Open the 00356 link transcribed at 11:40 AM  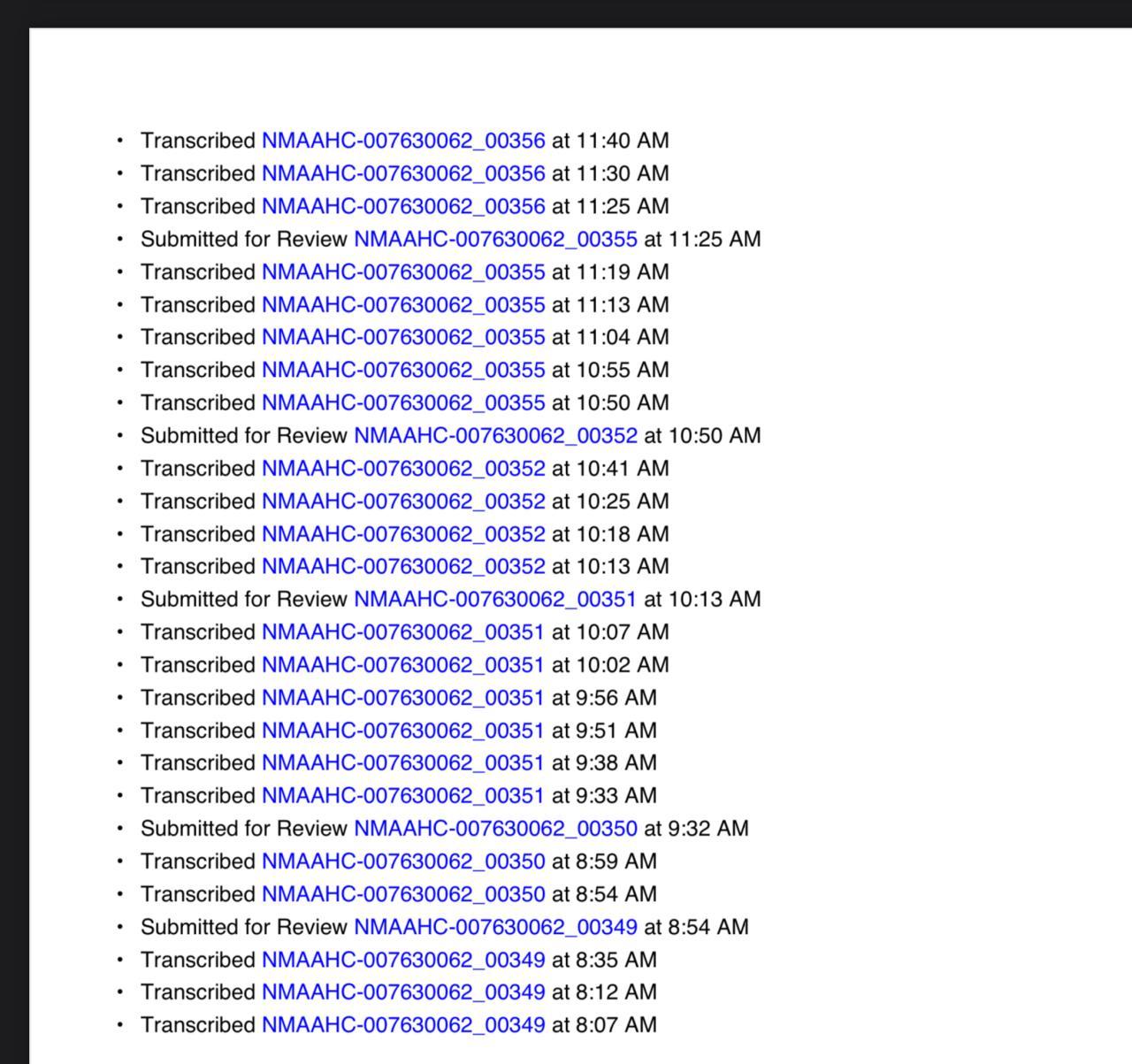click(403, 141)
